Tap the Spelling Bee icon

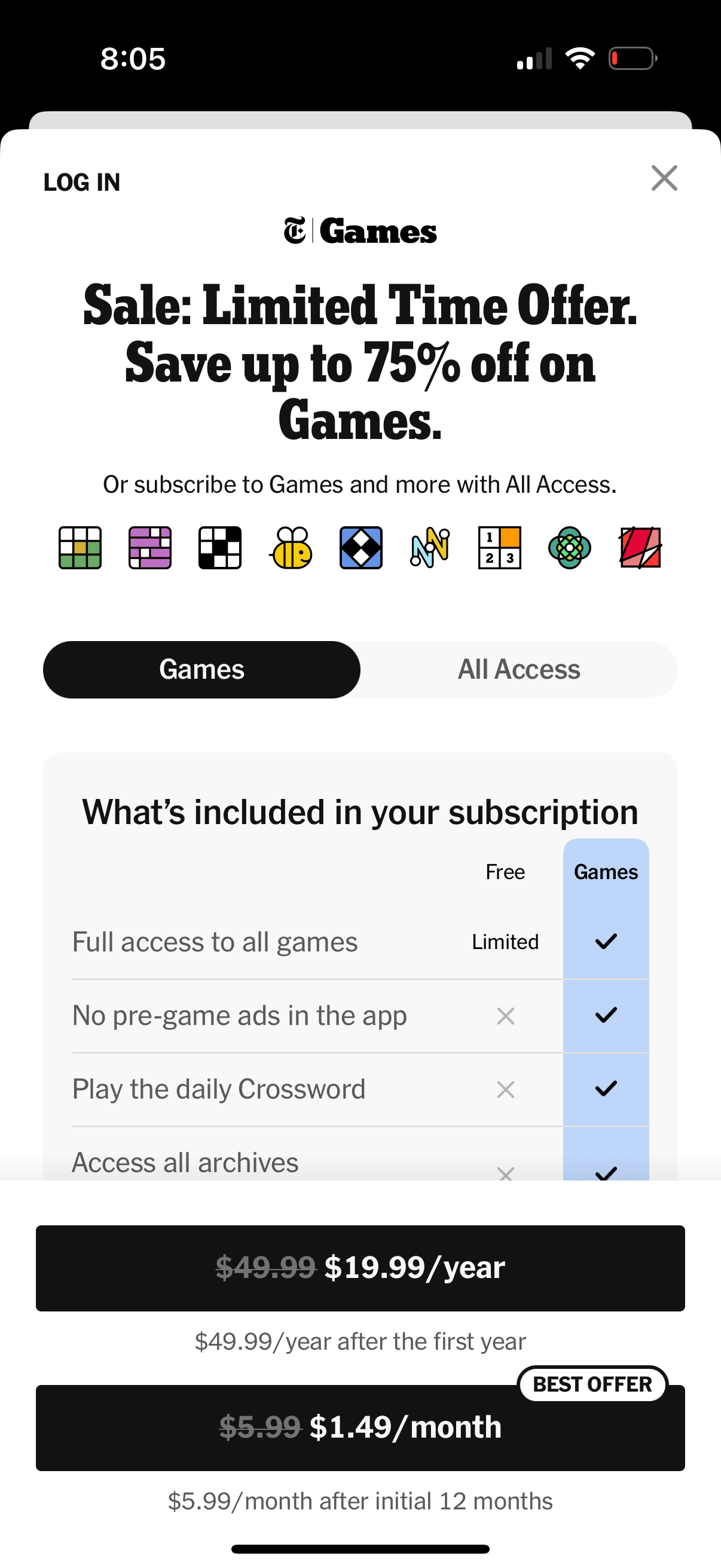coord(290,548)
